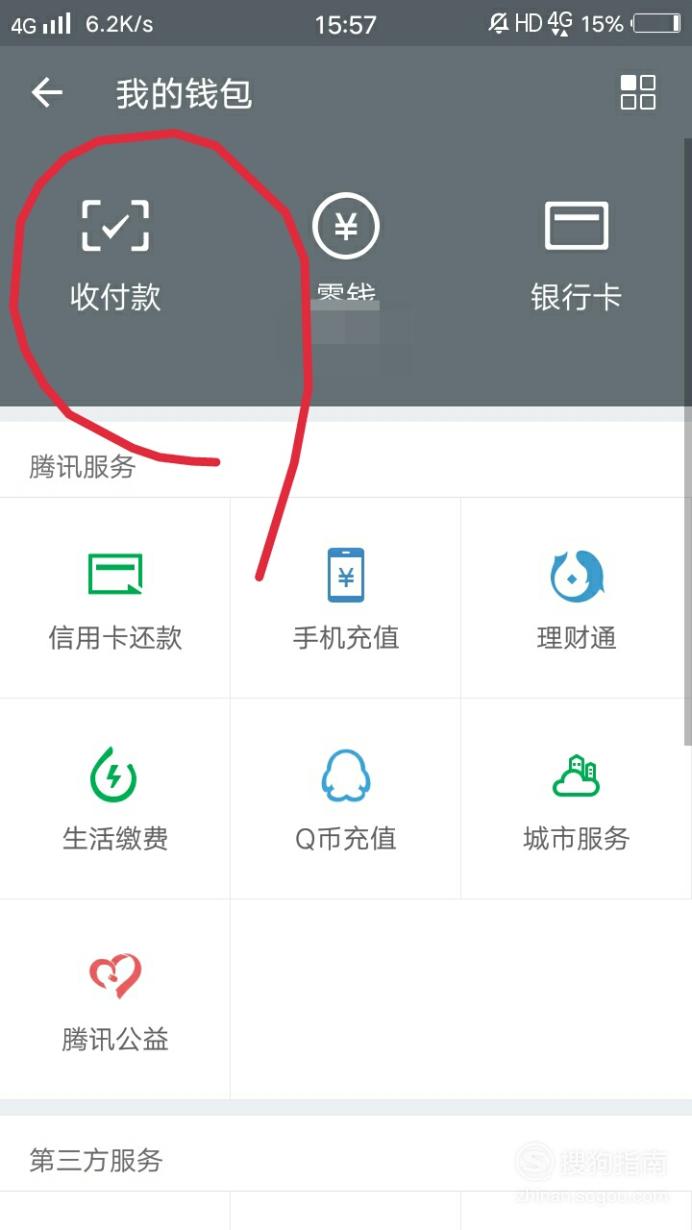Open 理财通 wealth management
The image size is (692, 1230).
click(576, 598)
